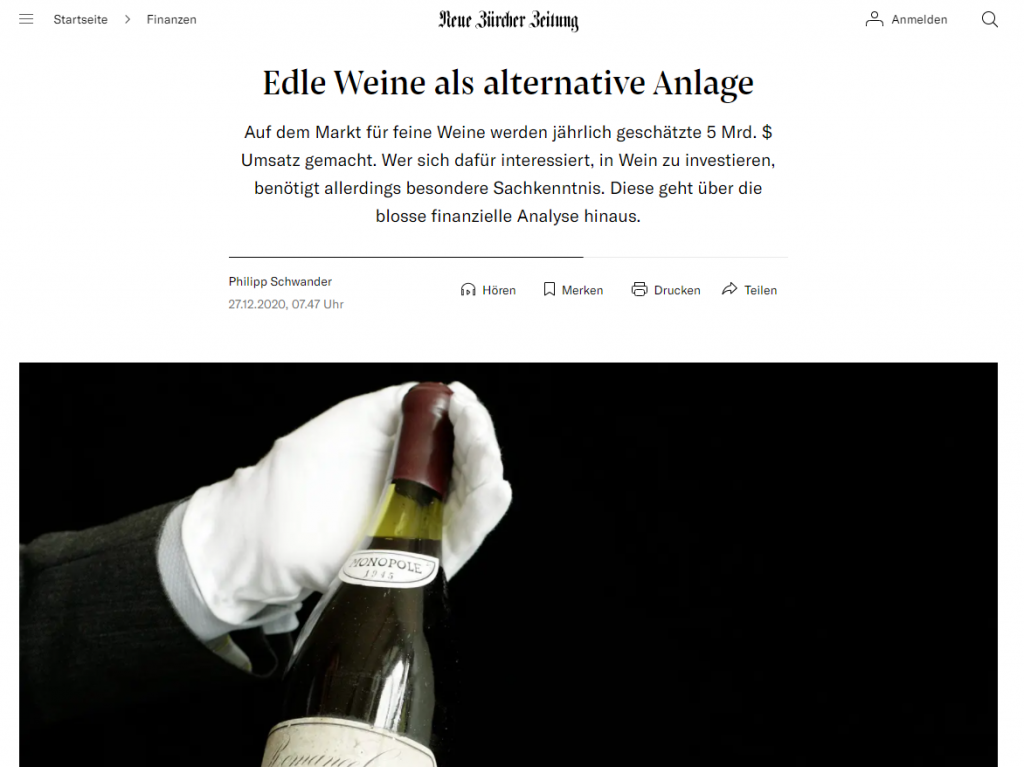Share the article with Teilen
Image resolution: width=1024 pixels, height=767 pixels.
tap(749, 290)
